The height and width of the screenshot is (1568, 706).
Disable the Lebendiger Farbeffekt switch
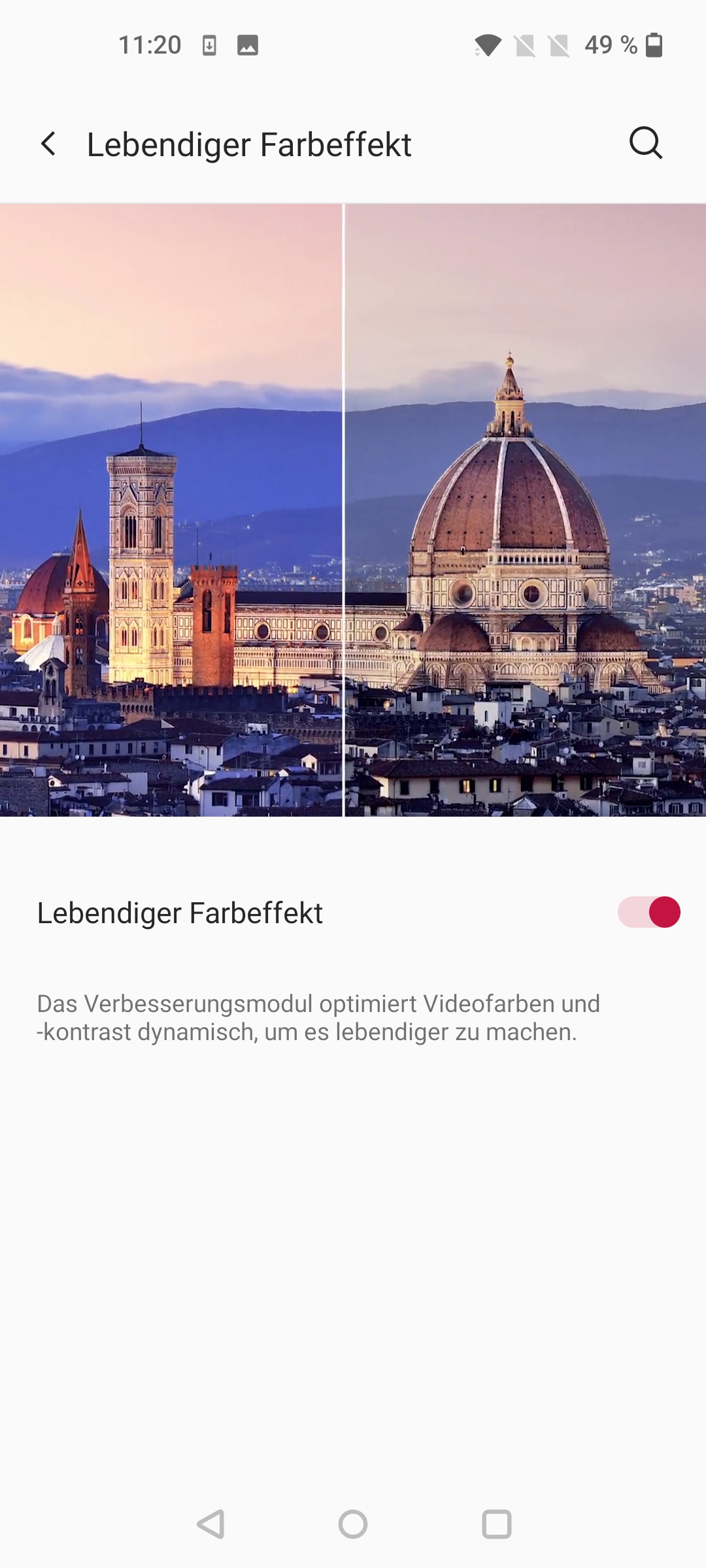coord(648,912)
